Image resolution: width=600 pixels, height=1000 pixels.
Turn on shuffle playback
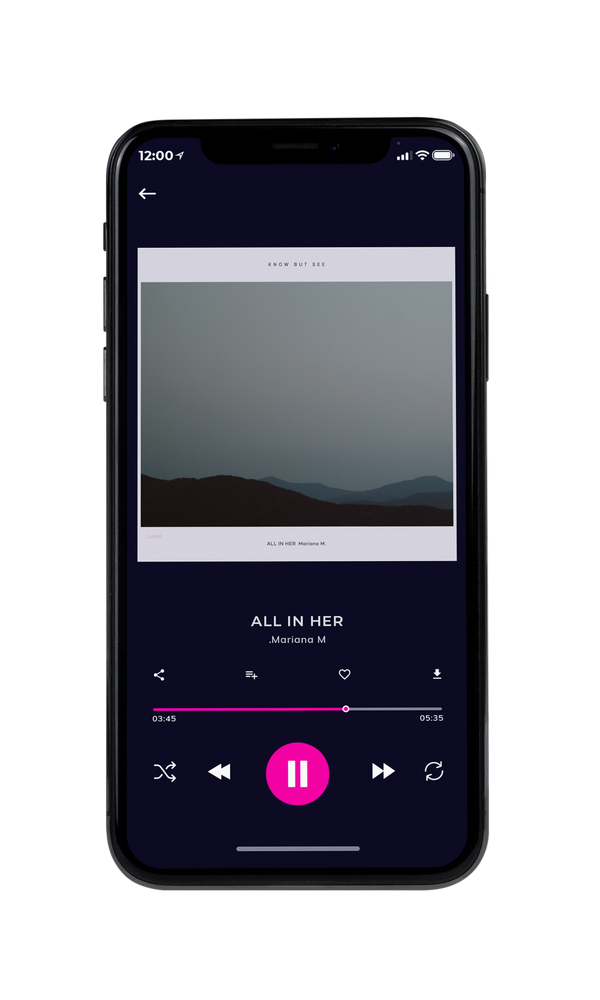(x=165, y=772)
